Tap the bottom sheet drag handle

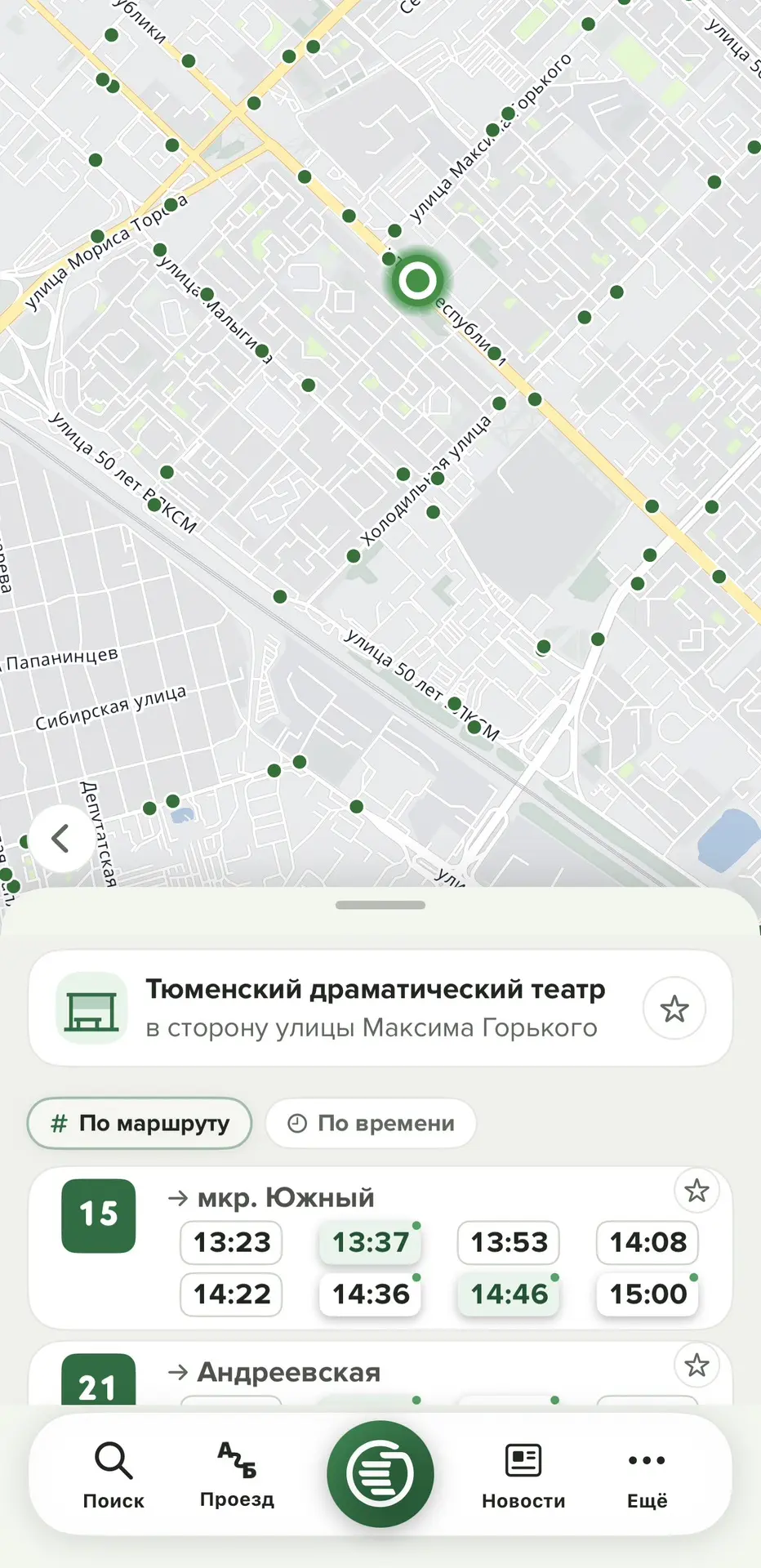380,905
